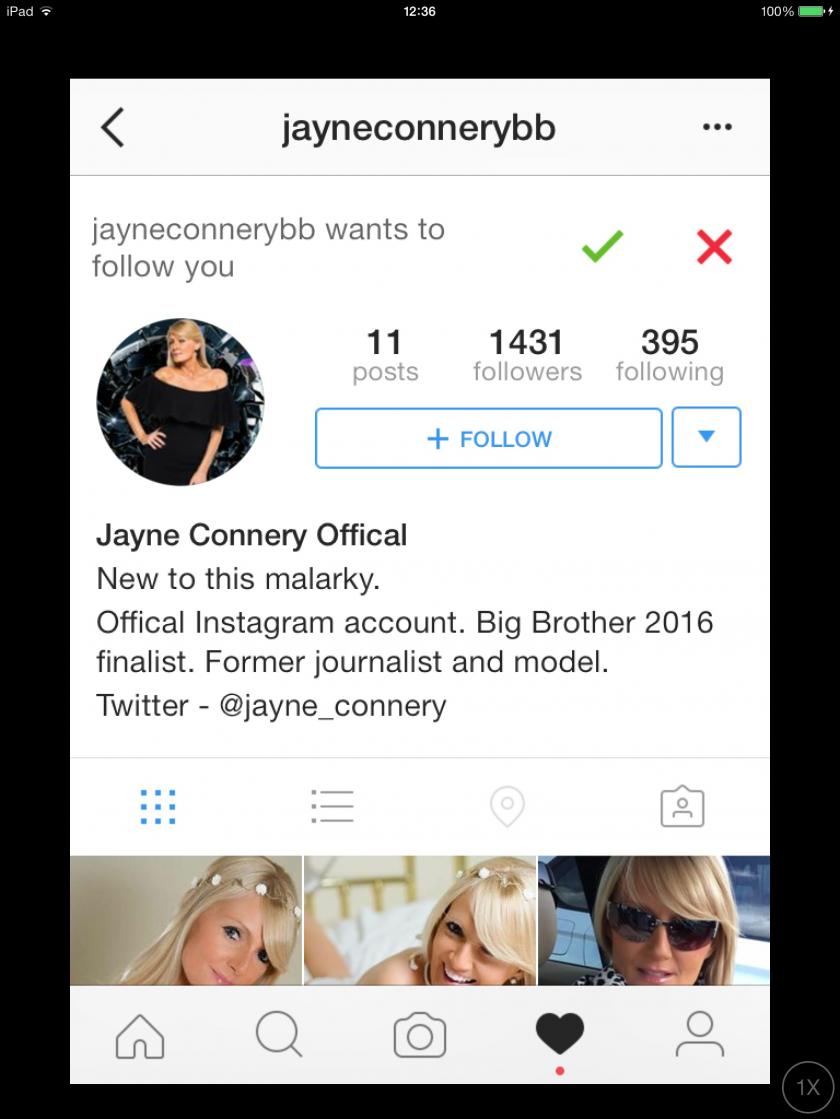
Task: Open the camera tab to post
Action: pos(420,1035)
